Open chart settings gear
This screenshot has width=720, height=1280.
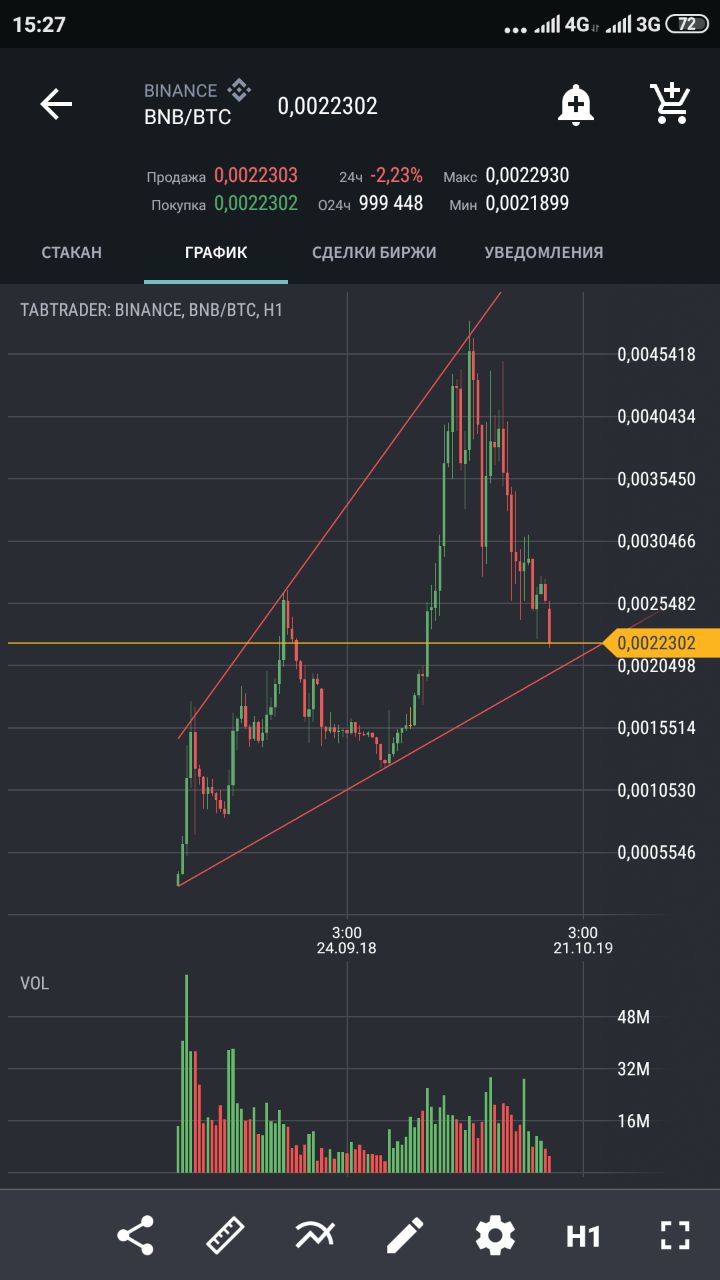click(495, 1235)
